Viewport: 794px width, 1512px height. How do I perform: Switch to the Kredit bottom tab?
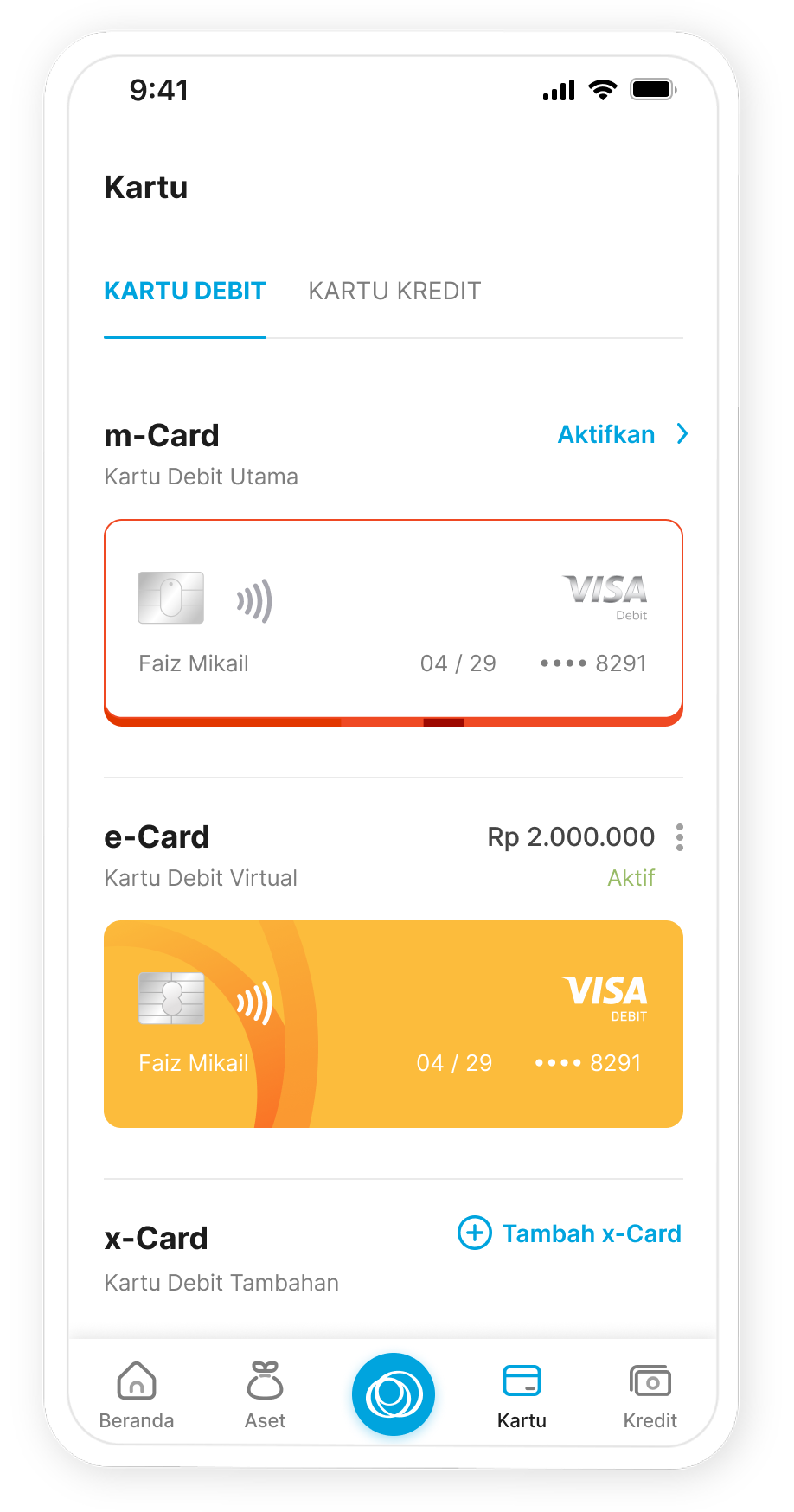(x=650, y=1394)
